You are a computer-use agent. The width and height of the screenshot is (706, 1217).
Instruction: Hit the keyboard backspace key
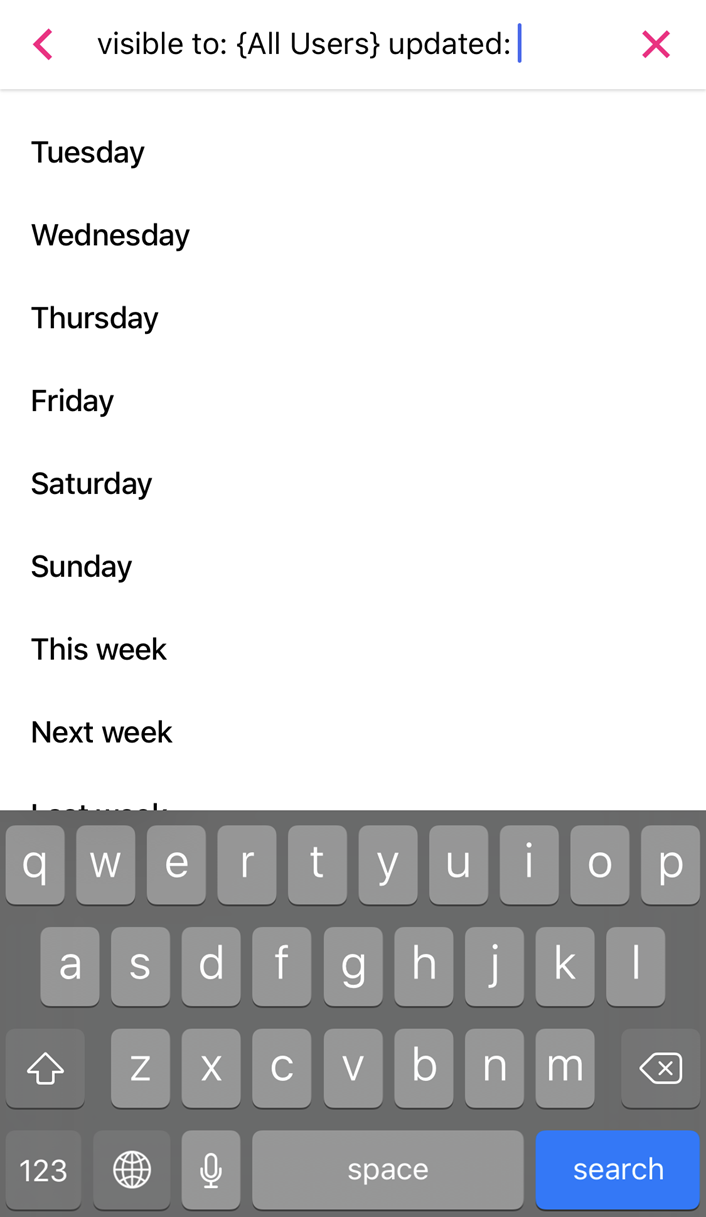click(660, 1068)
